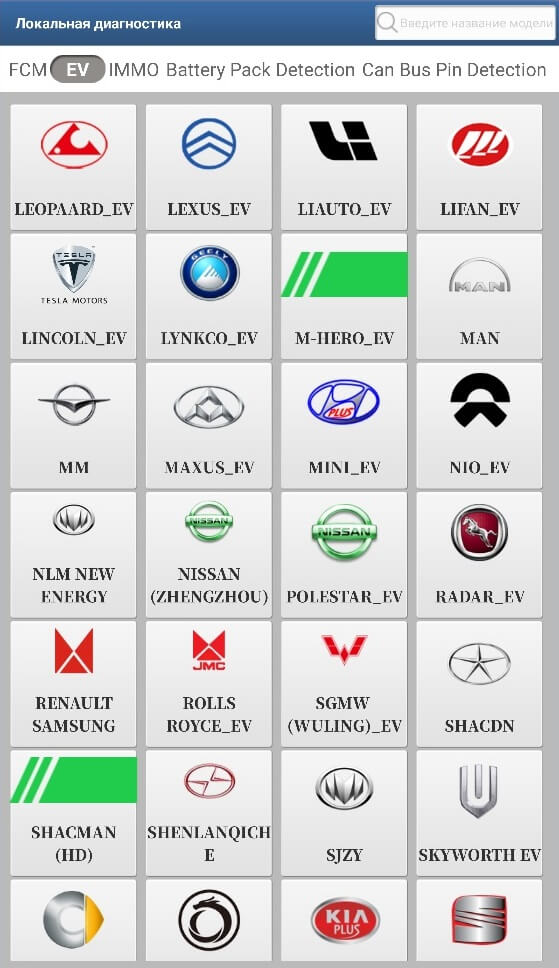Screen dimensions: 559x968
Task: Choose the M-HERO_EV brand
Action: 344,296
